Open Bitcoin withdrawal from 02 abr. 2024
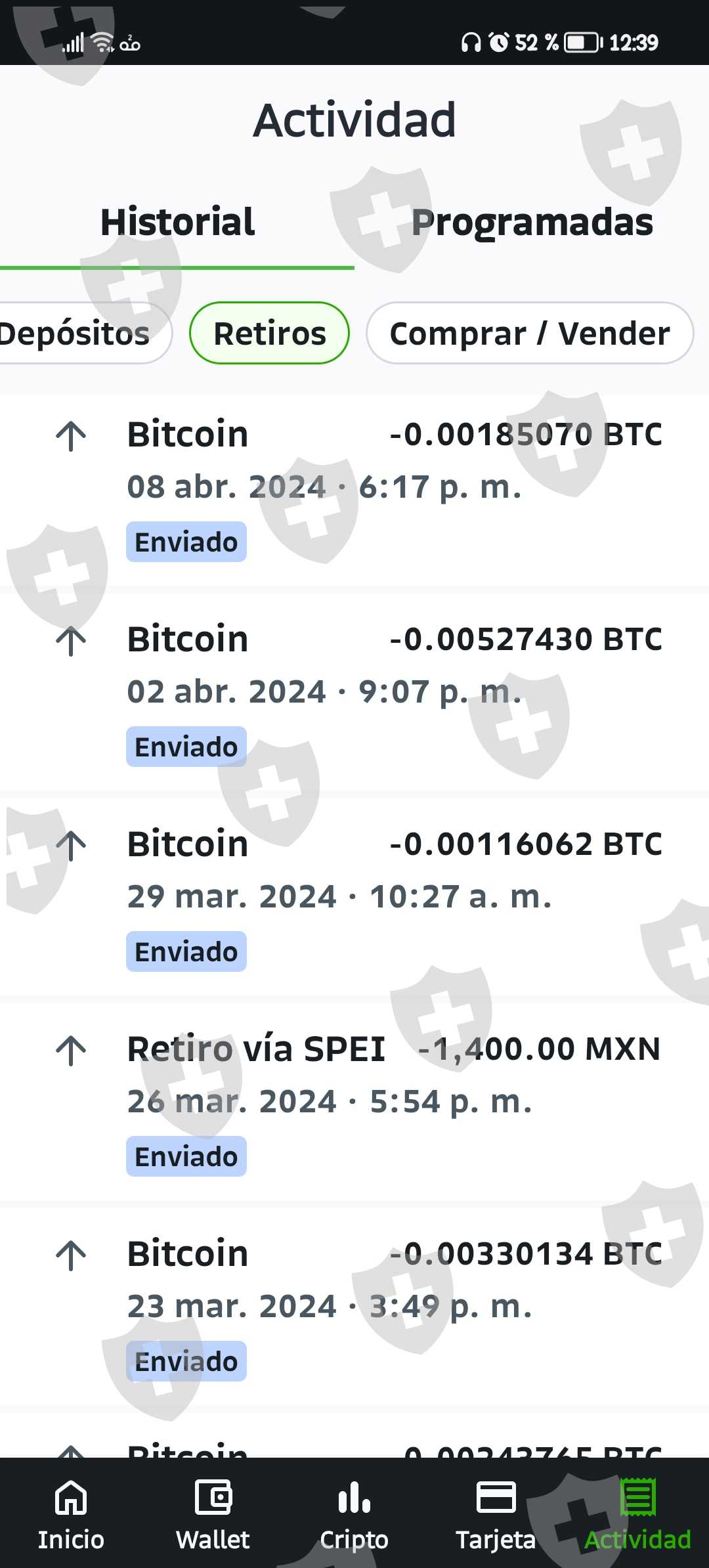The height and width of the screenshot is (1568, 709). coord(354,692)
